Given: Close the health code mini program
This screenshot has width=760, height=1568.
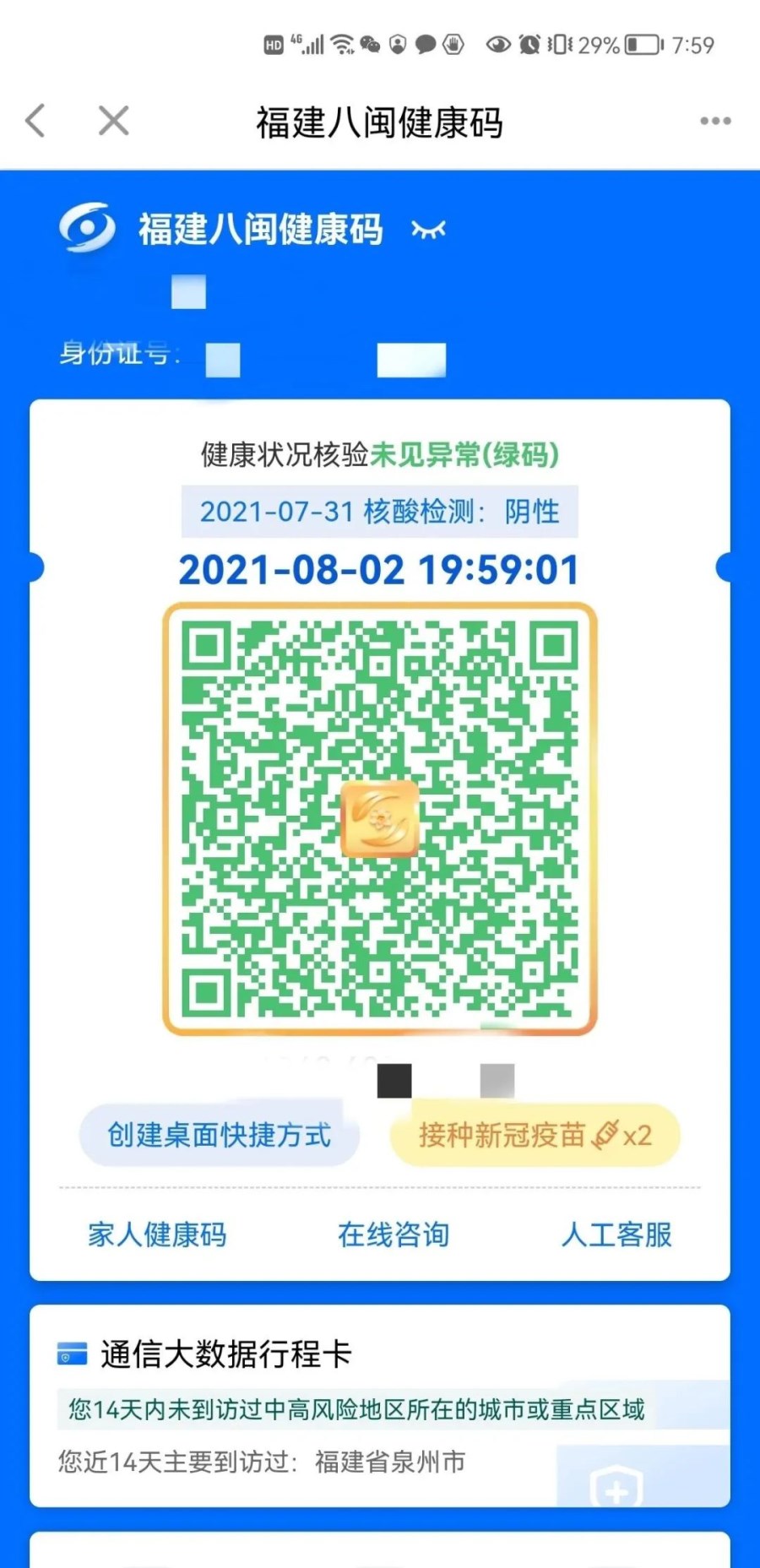Looking at the screenshot, I should (113, 121).
